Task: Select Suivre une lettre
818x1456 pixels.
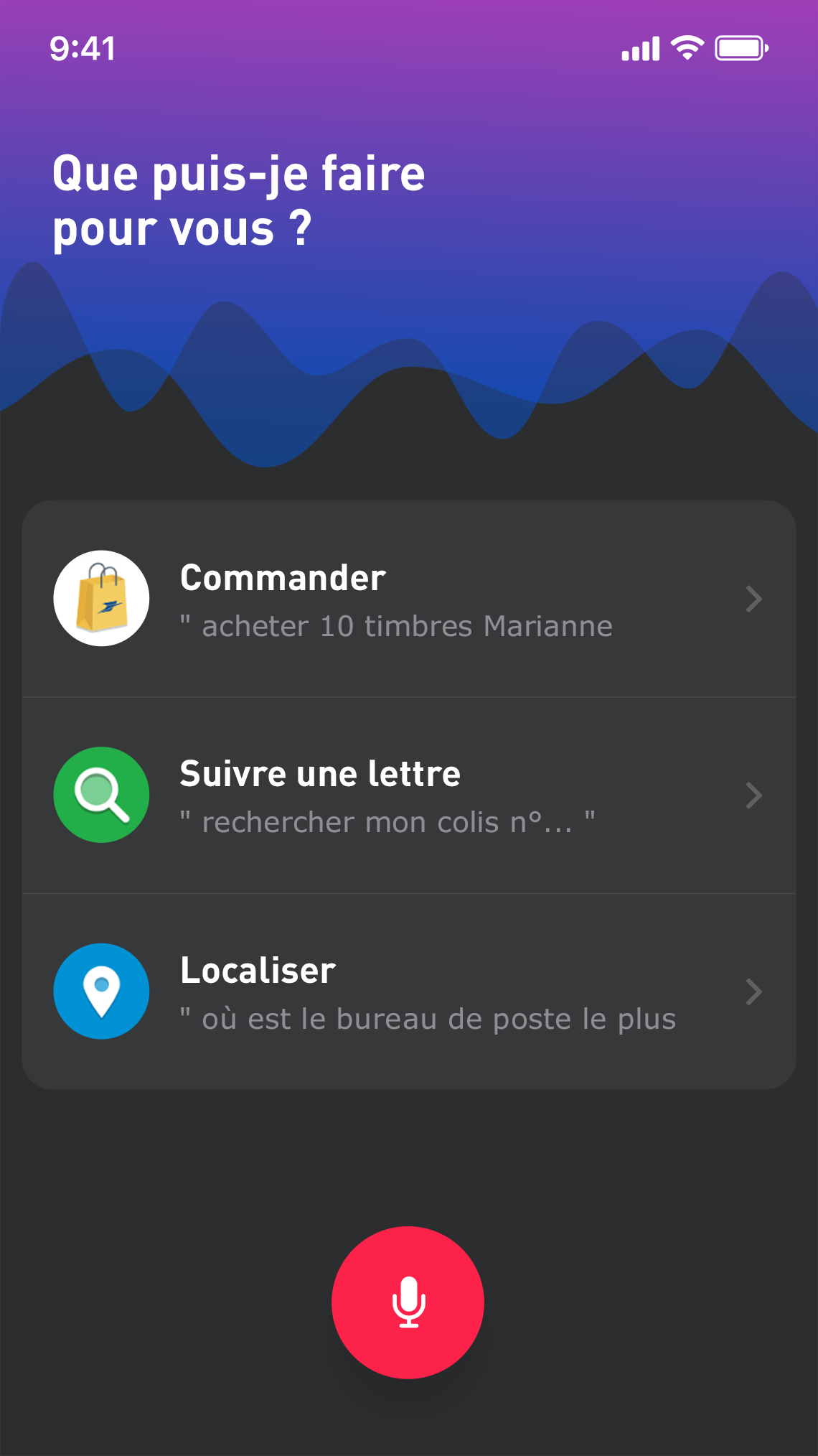Action: click(409, 795)
